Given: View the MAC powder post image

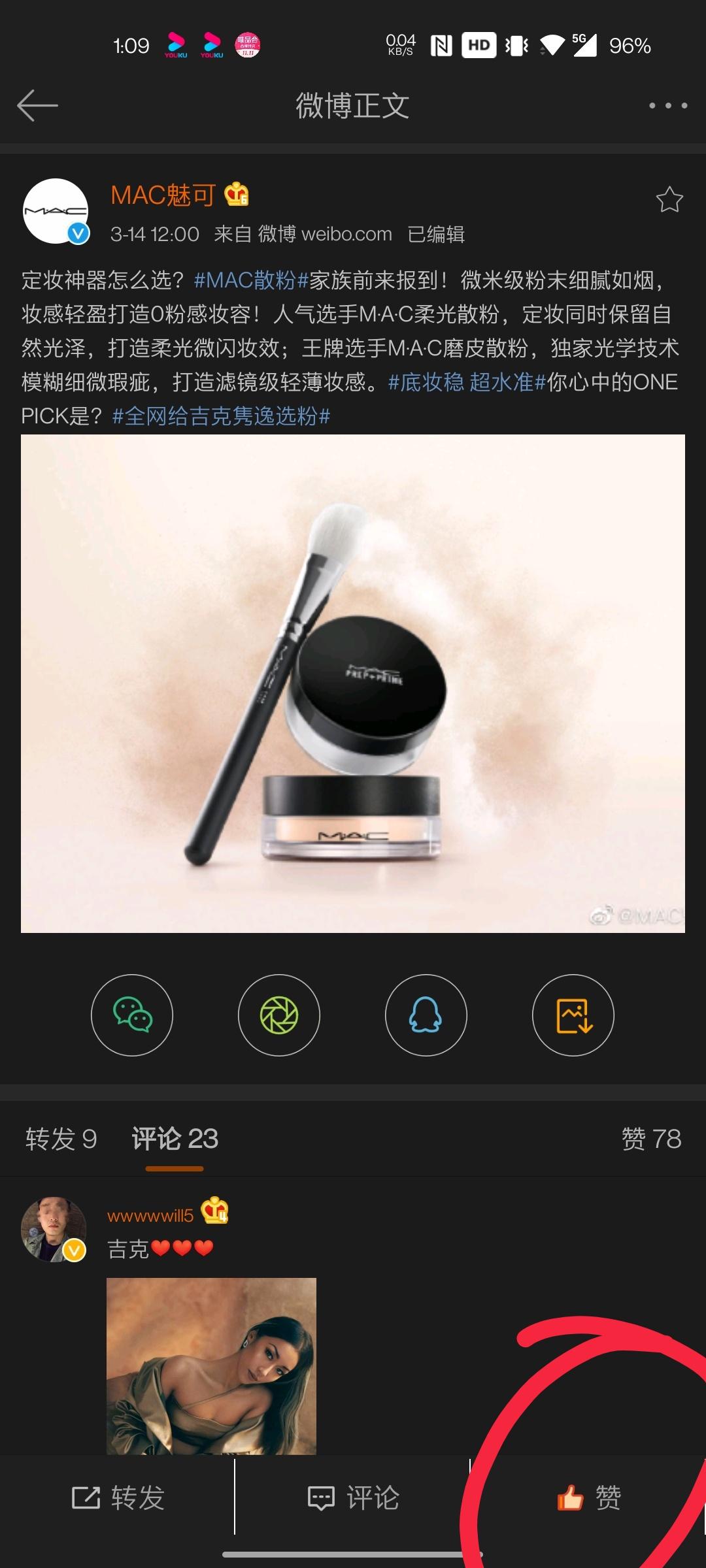Looking at the screenshot, I should click(x=353, y=683).
